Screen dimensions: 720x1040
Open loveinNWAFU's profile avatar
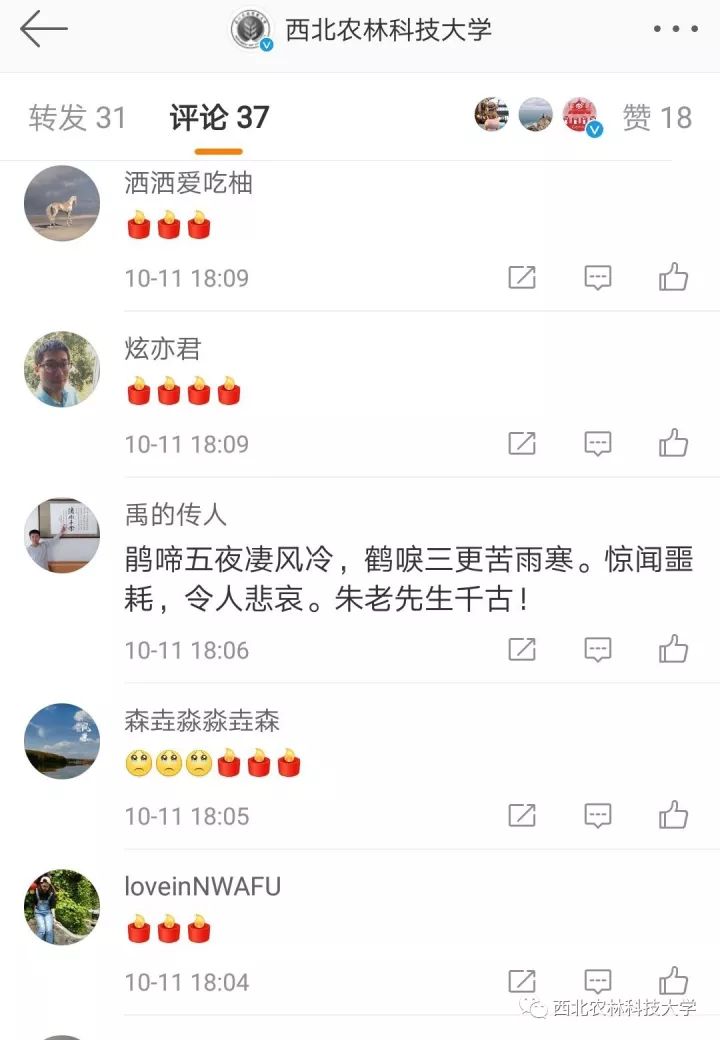(62, 907)
